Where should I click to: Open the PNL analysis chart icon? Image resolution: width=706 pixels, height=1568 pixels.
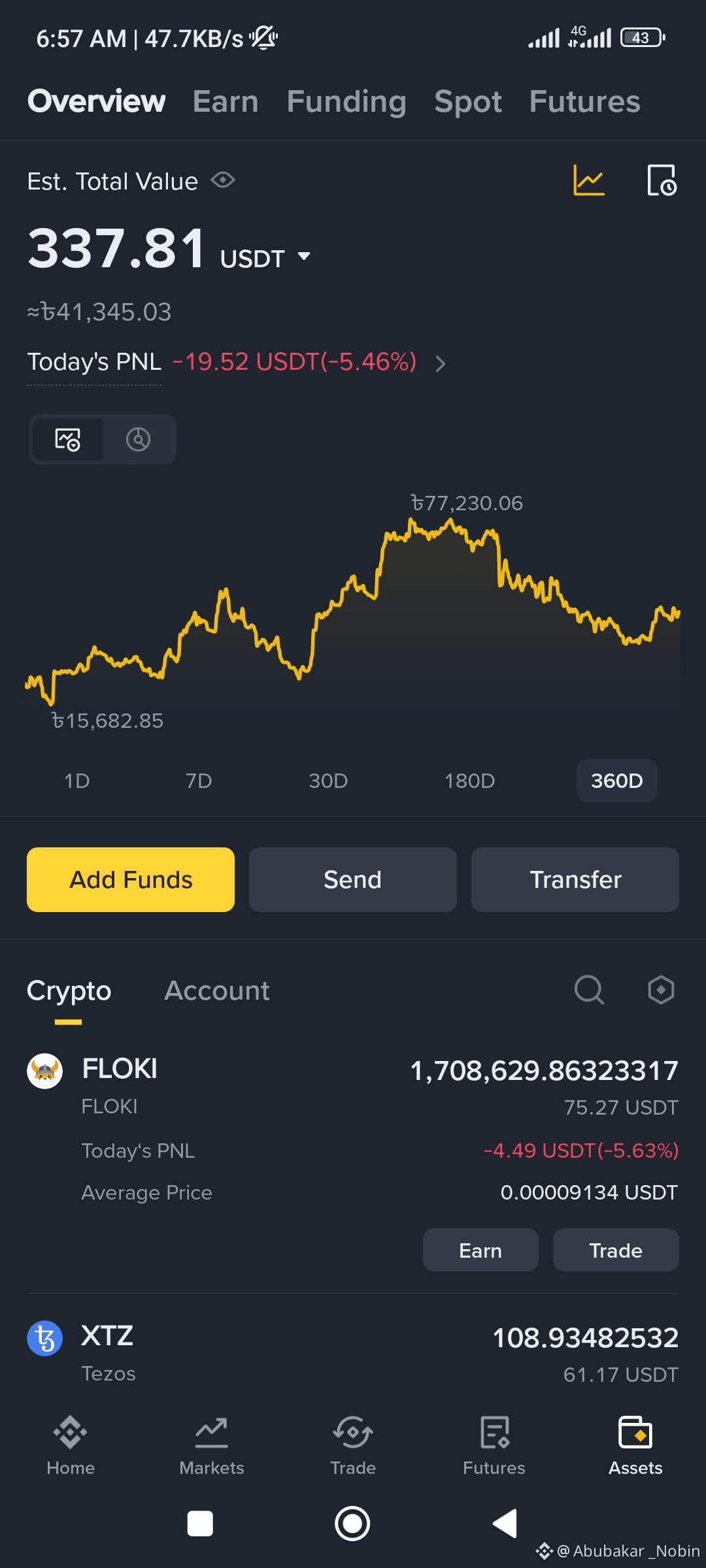coord(588,180)
